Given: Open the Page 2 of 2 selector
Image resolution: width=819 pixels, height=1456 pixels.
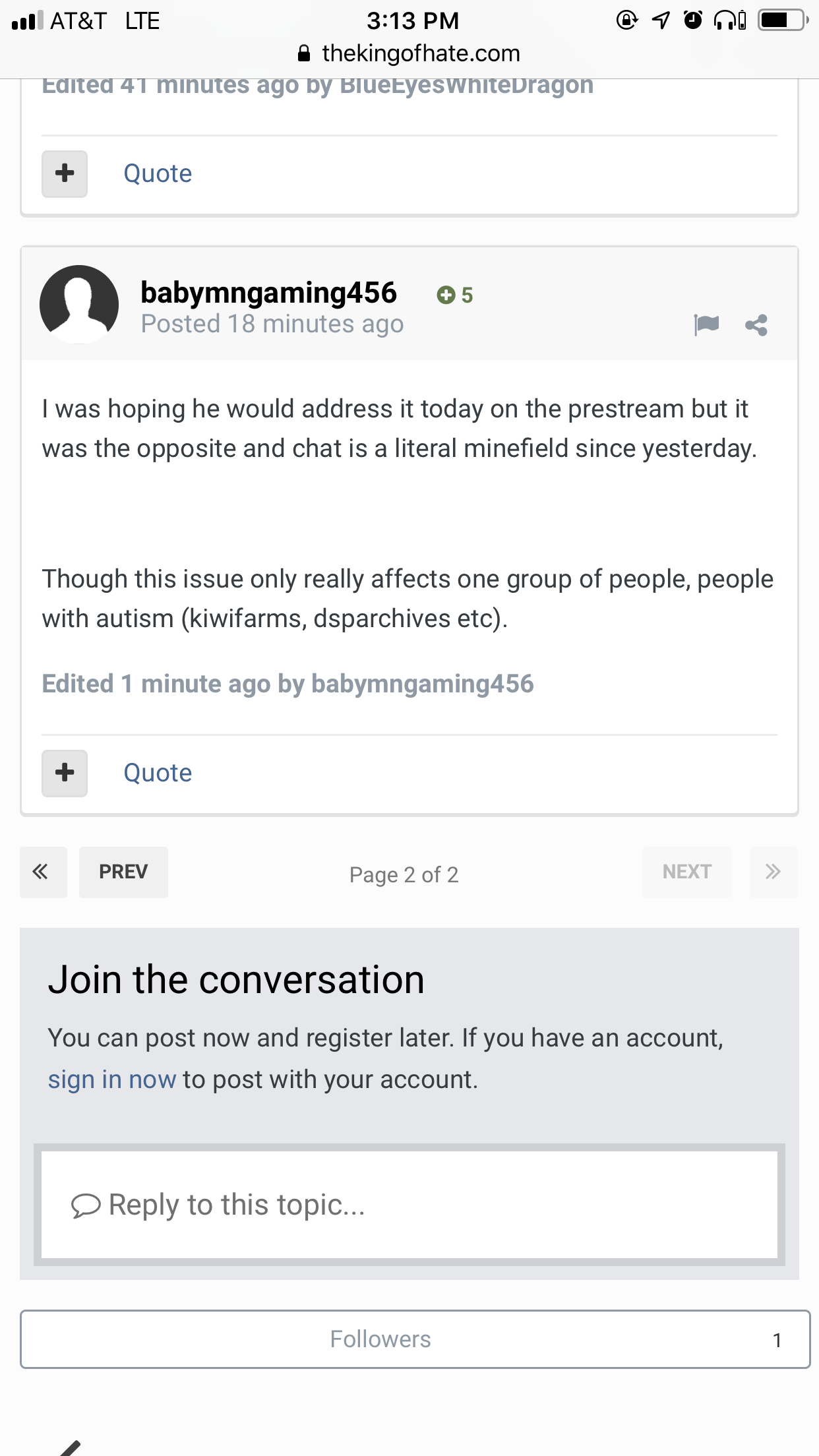Looking at the screenshot, I should [404, 874].
